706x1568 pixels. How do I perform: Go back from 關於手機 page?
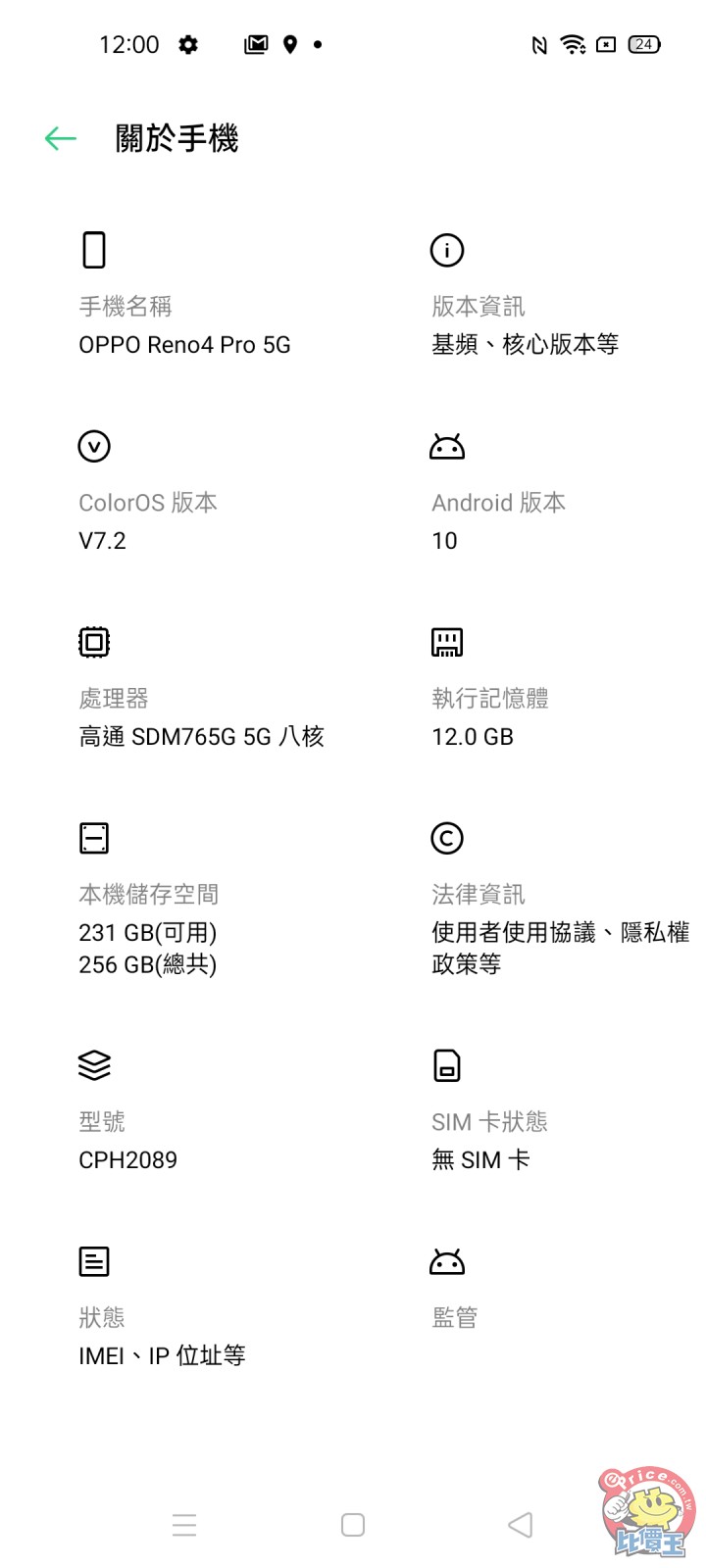(x=60, y=139)
